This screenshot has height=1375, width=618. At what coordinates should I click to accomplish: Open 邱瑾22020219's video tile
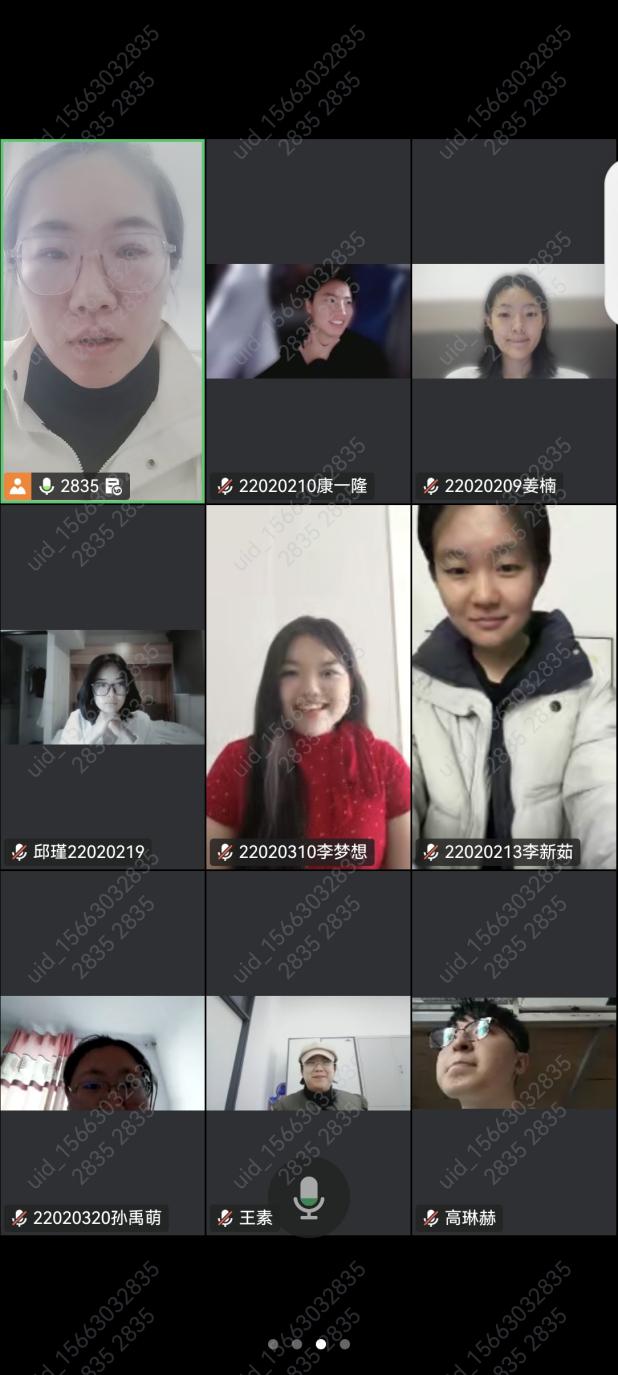coord(102,687)
